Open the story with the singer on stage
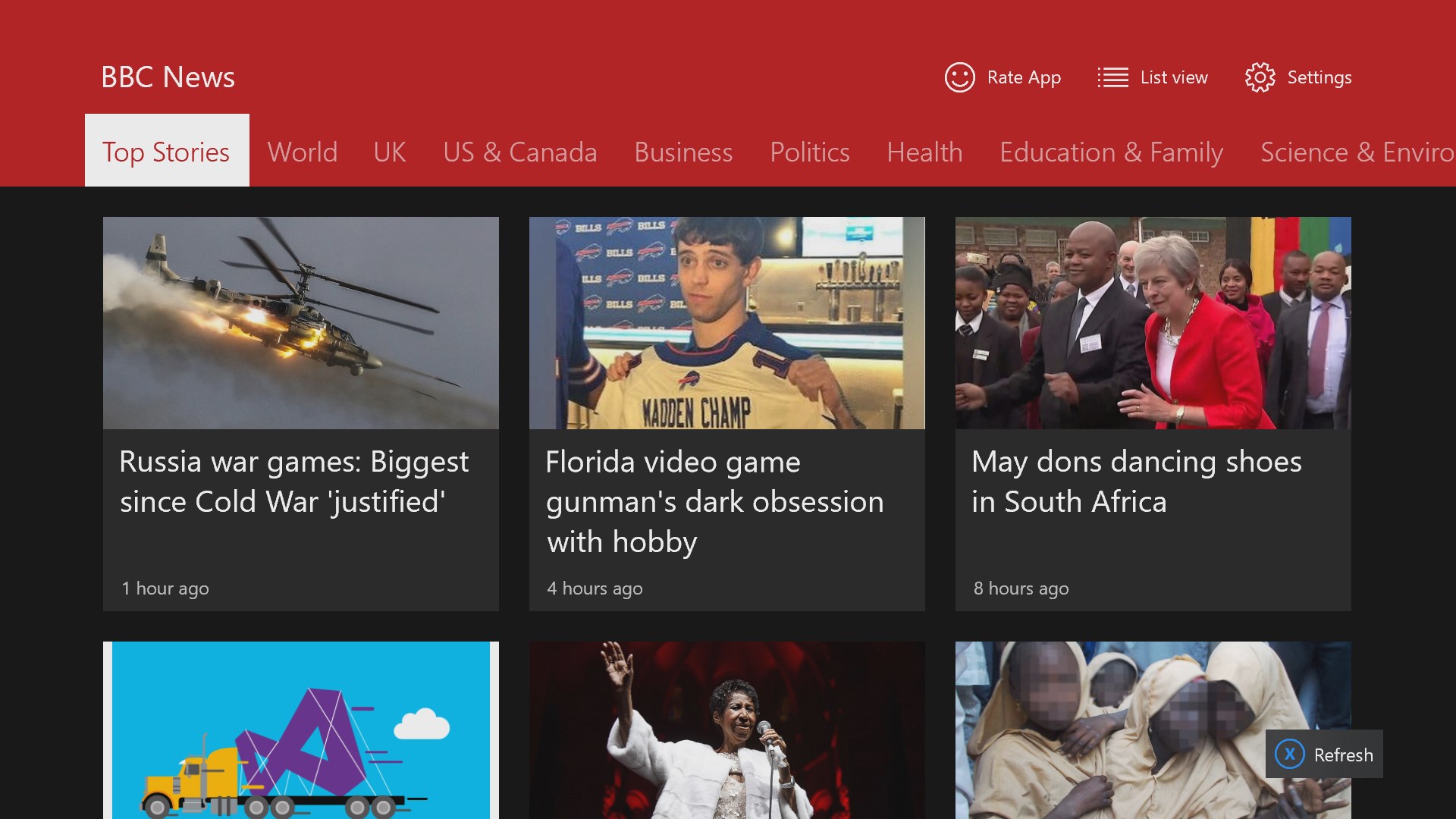This screenshot has width=1456, height=819. (726, 730)
